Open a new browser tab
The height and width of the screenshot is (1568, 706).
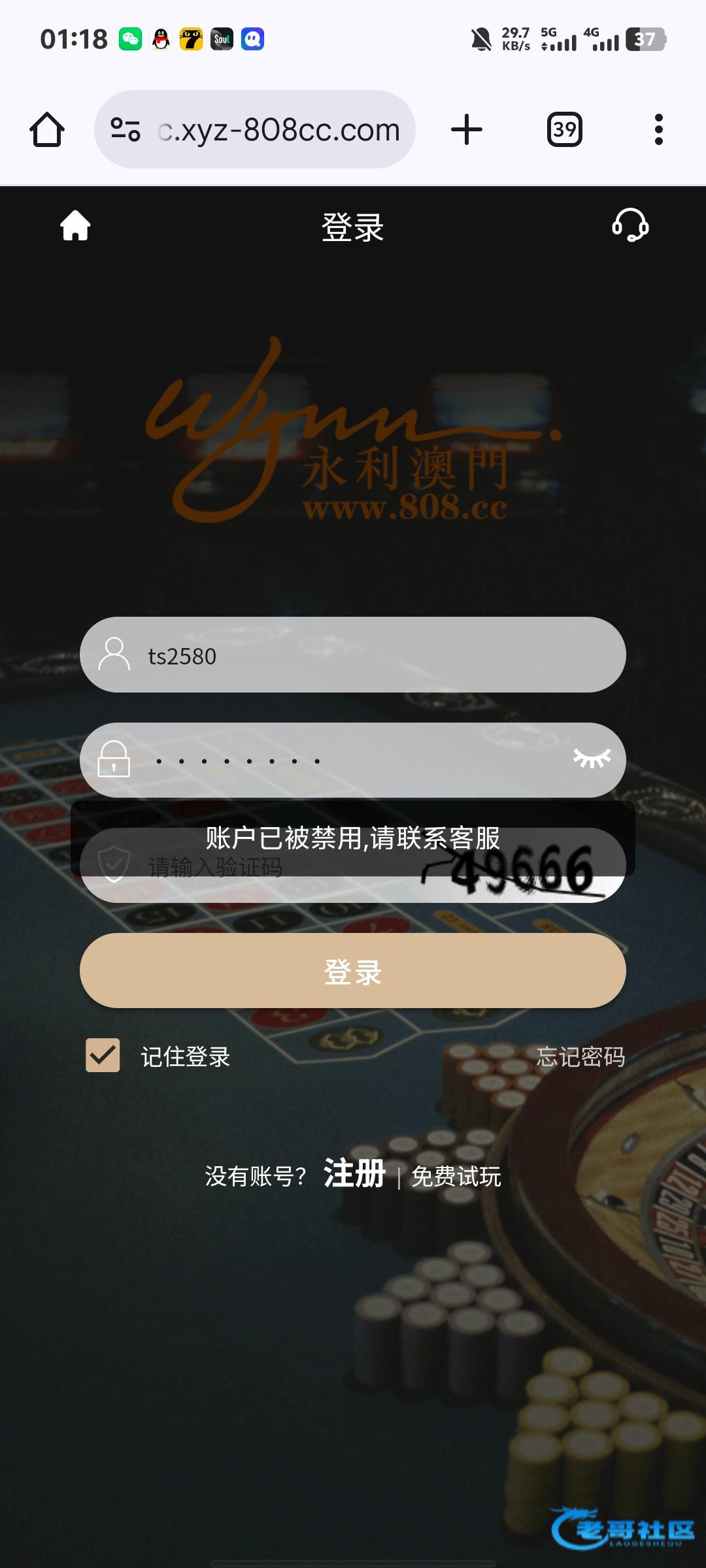click(467, 129)
